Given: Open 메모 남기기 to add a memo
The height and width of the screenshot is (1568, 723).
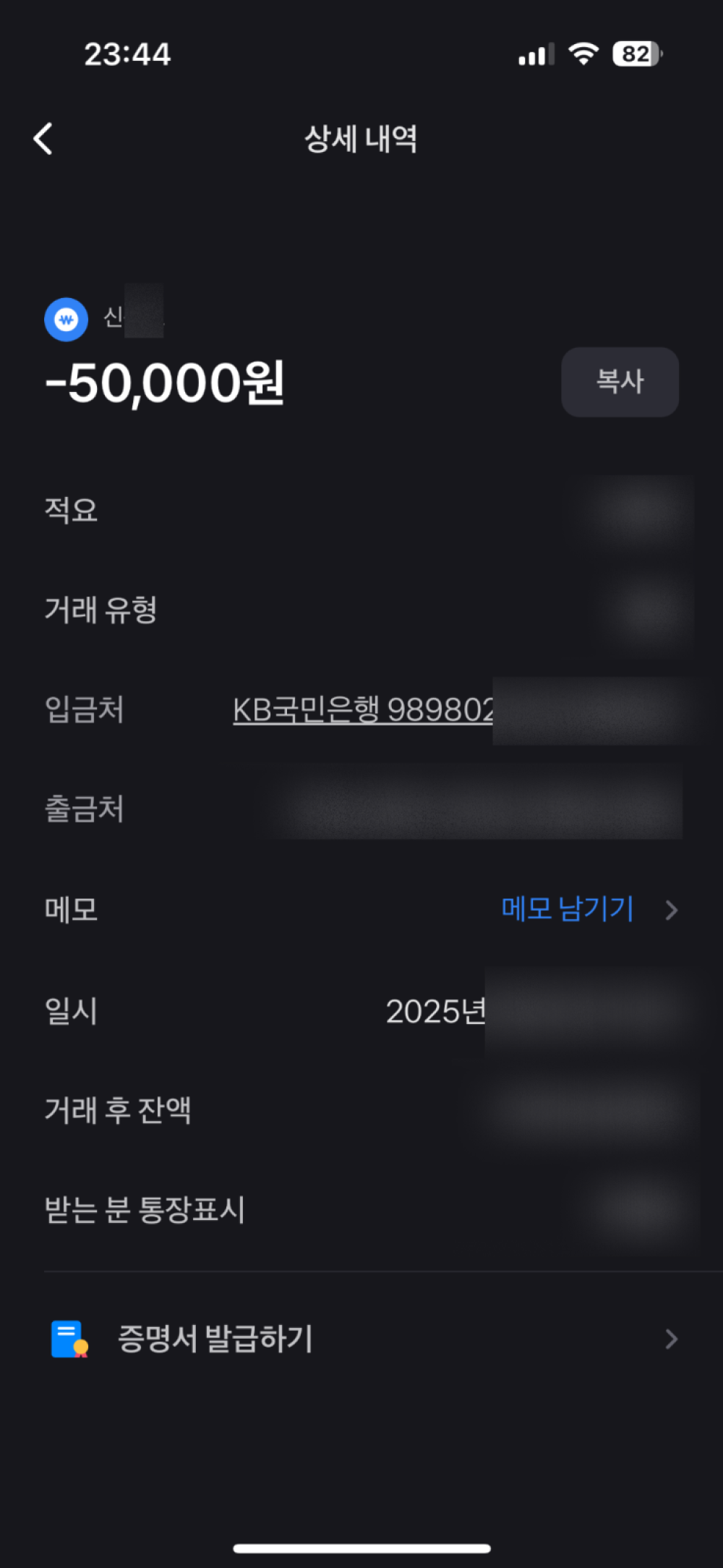Looking at the screenshot, I should click(568, 909).
